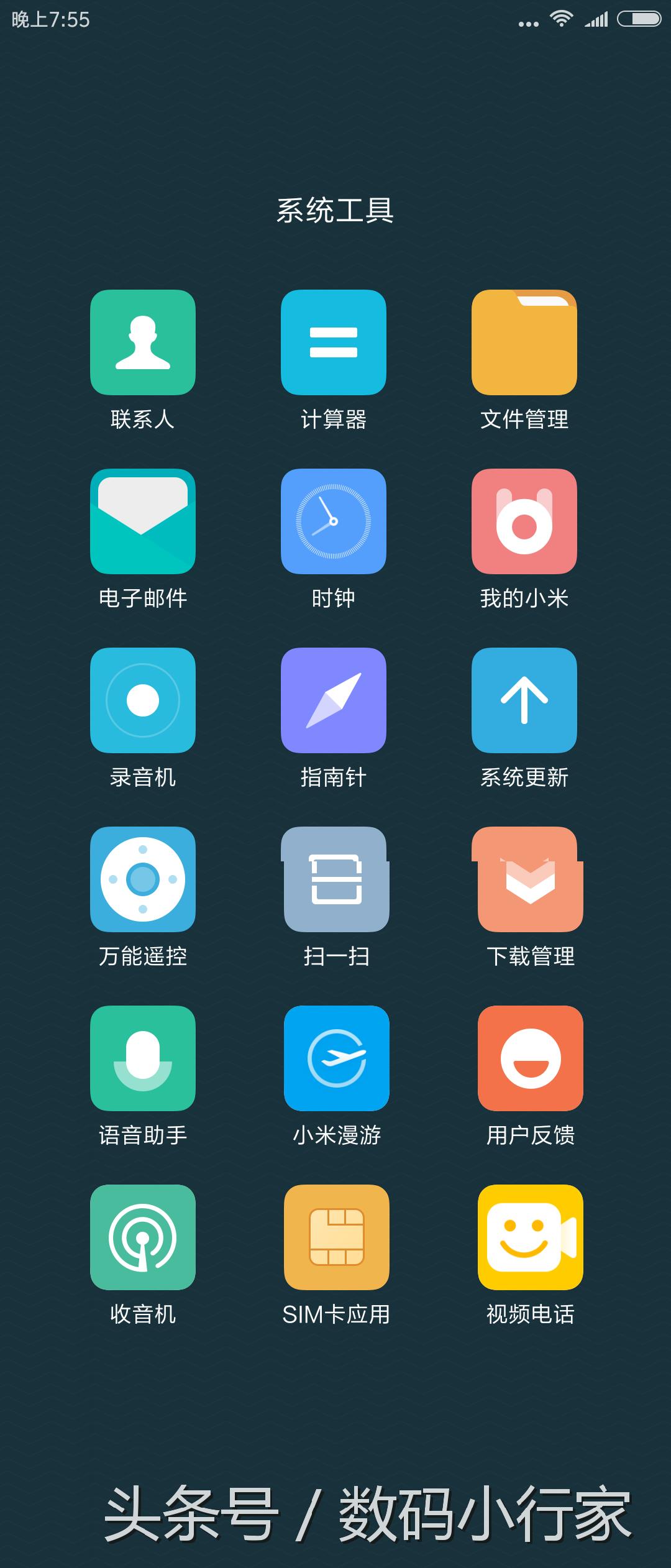
Task: Open the 指南针 compass
Action: tap(334, 700)
